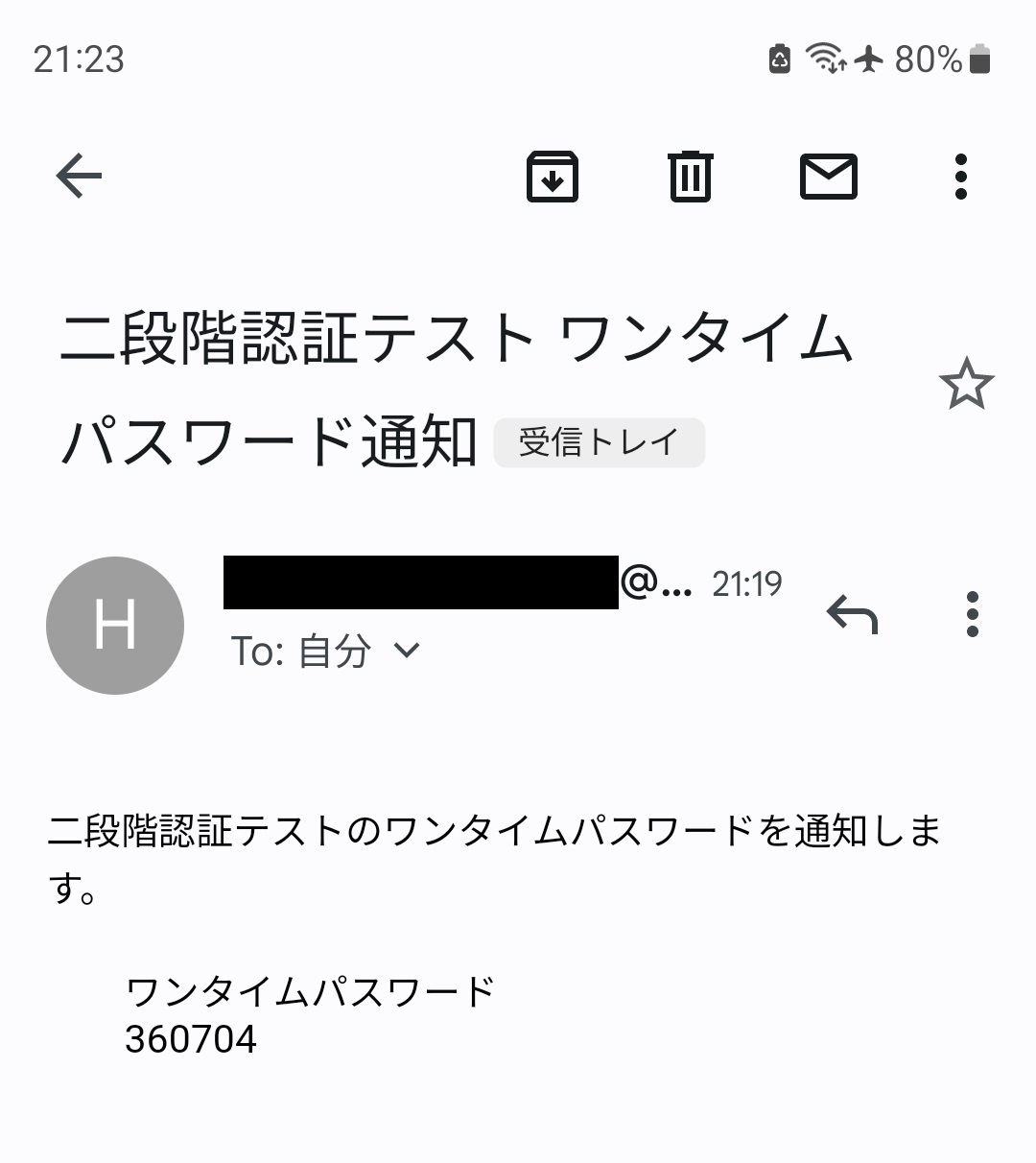Open the top toolbar overflow menu
The height and width of the screenshot is (1163, 1036).
pyautogui.click(x=960, y=177)
